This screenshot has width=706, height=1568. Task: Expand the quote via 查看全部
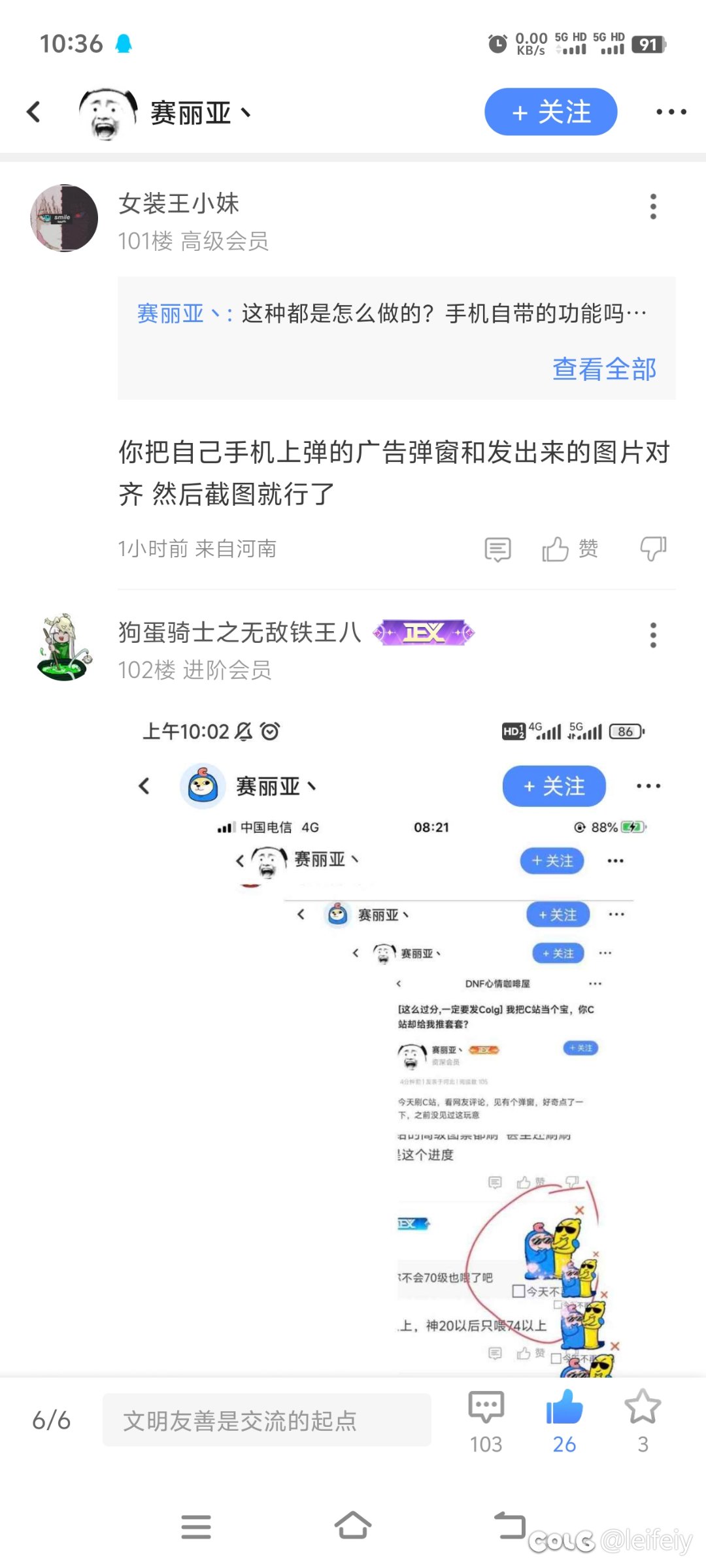tap(604, 369)
